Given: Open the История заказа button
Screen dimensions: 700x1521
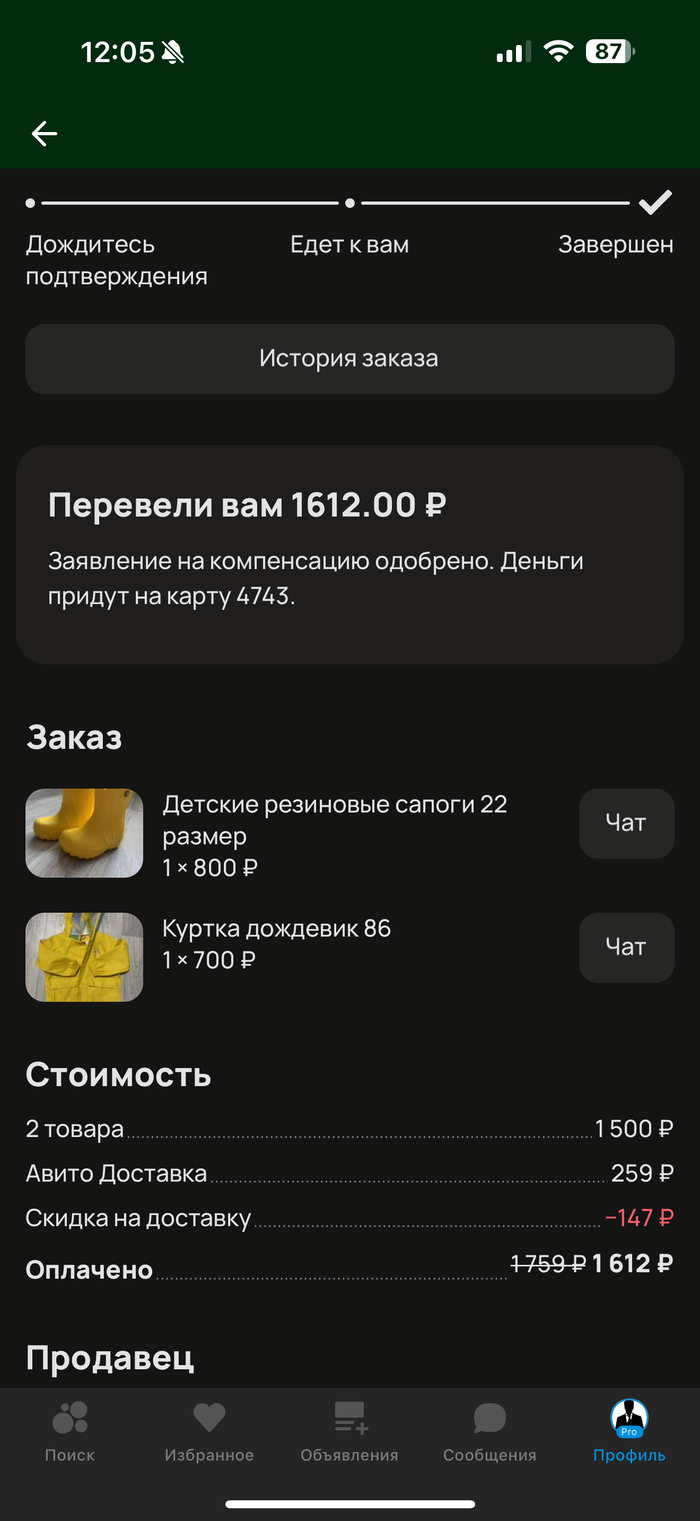Looking at the screenshot, I should click(349, 358).
